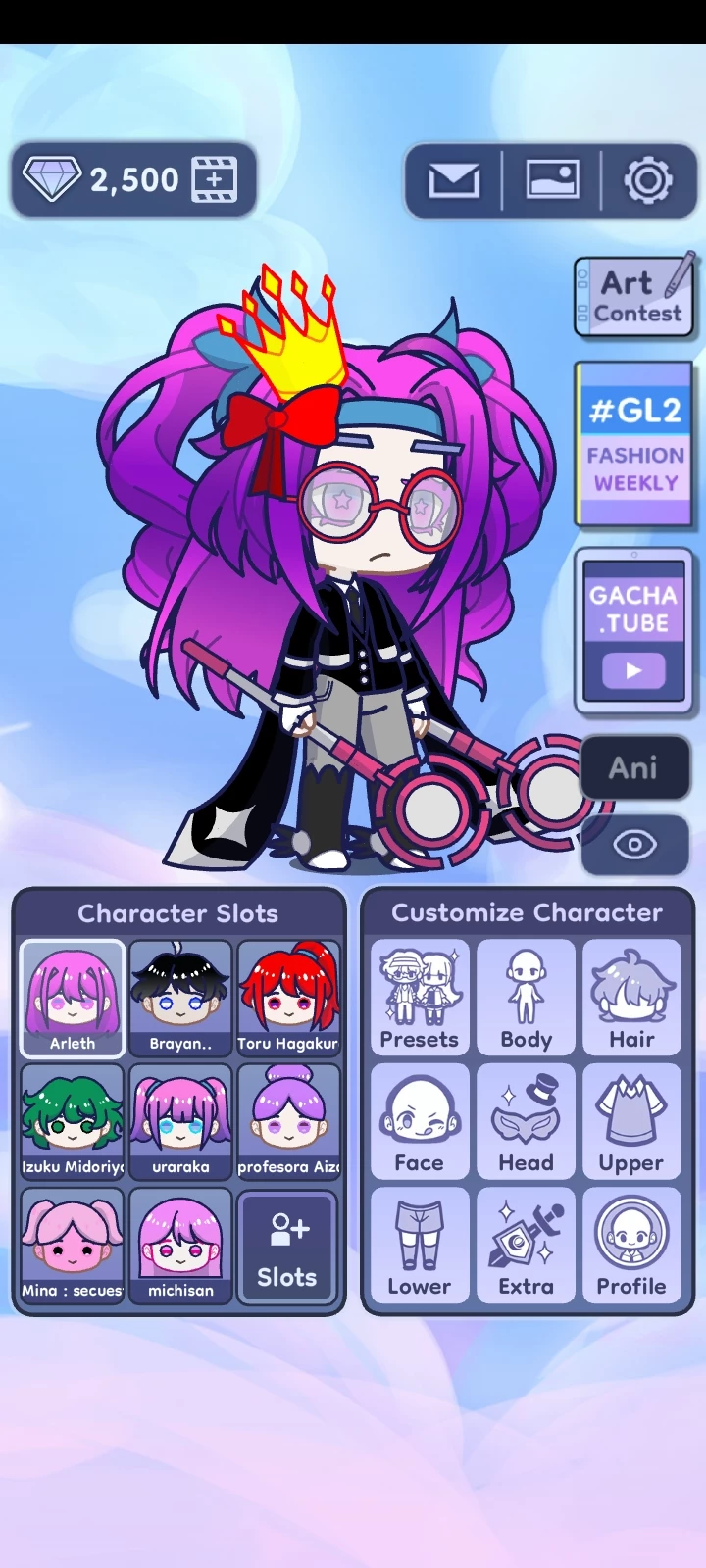This screenshot has height=1568, width=706.
Task: Open the settings gear
Action: tap(648, 180)
